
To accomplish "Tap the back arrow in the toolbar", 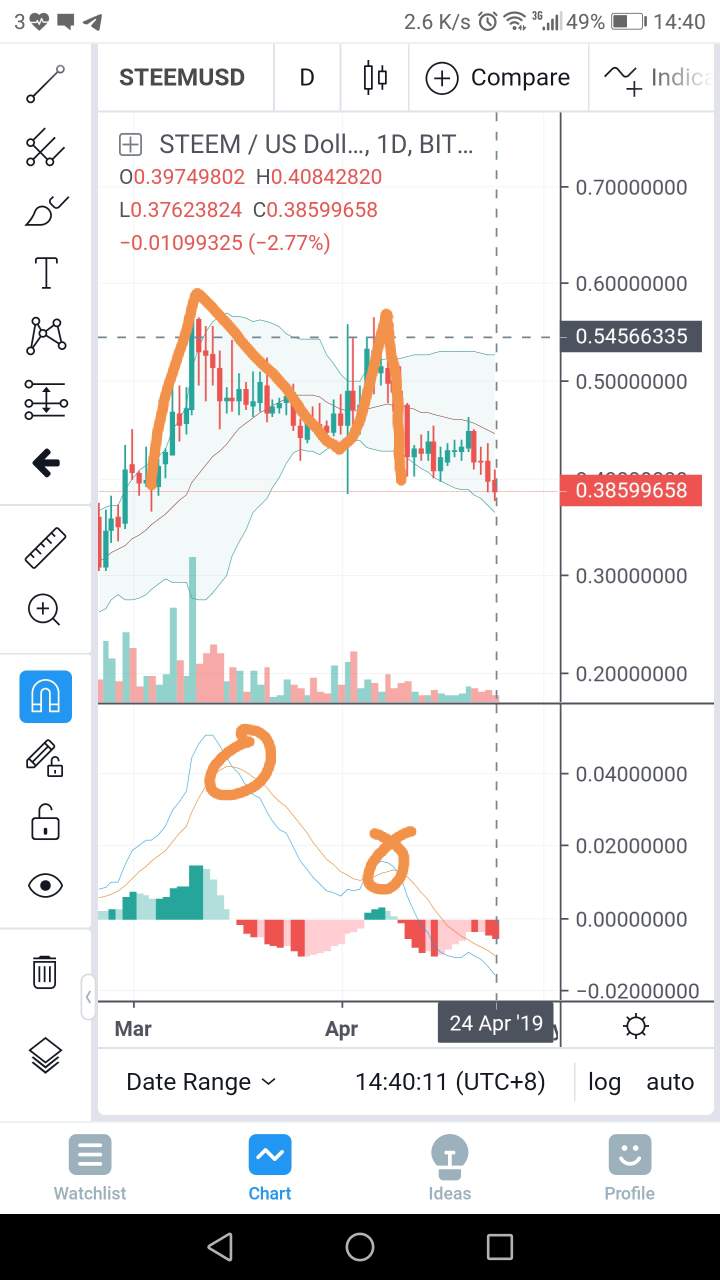I will [45, 463].
